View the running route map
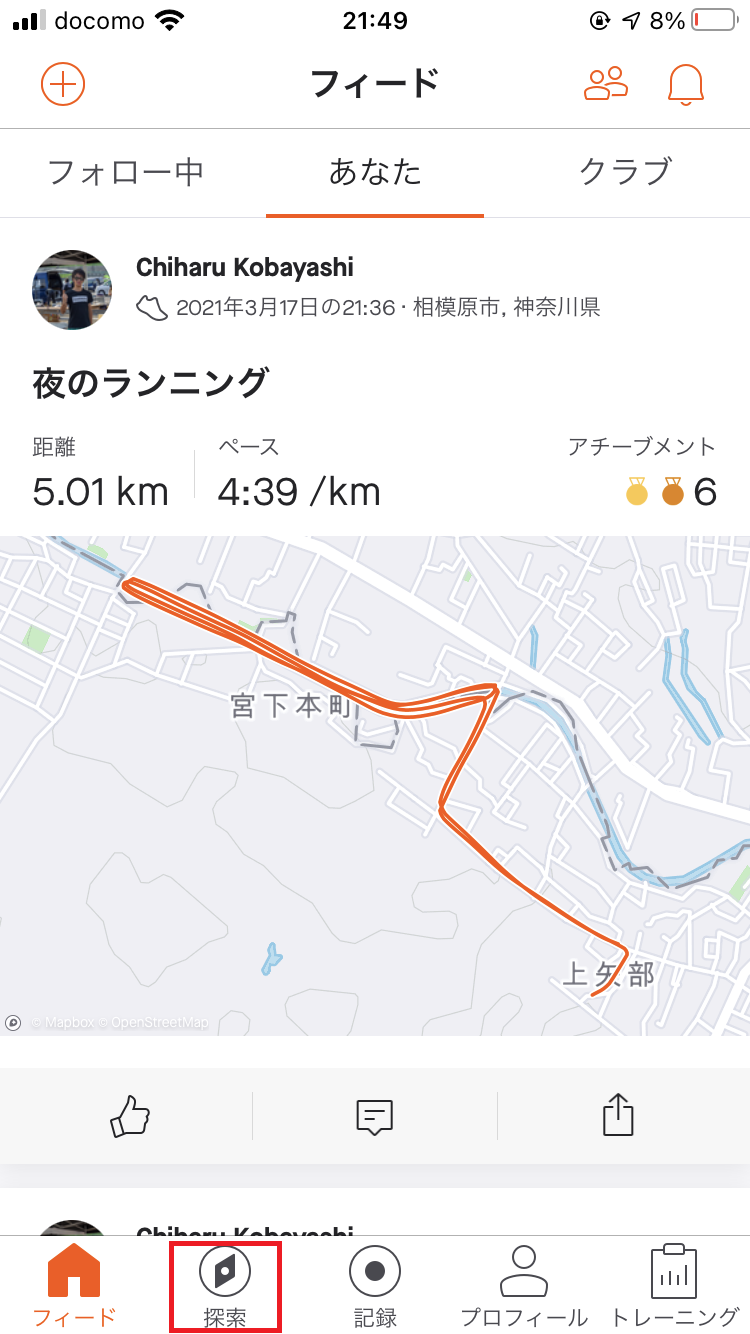Viewport: 750px width, 1334px height. click(375, 786)
